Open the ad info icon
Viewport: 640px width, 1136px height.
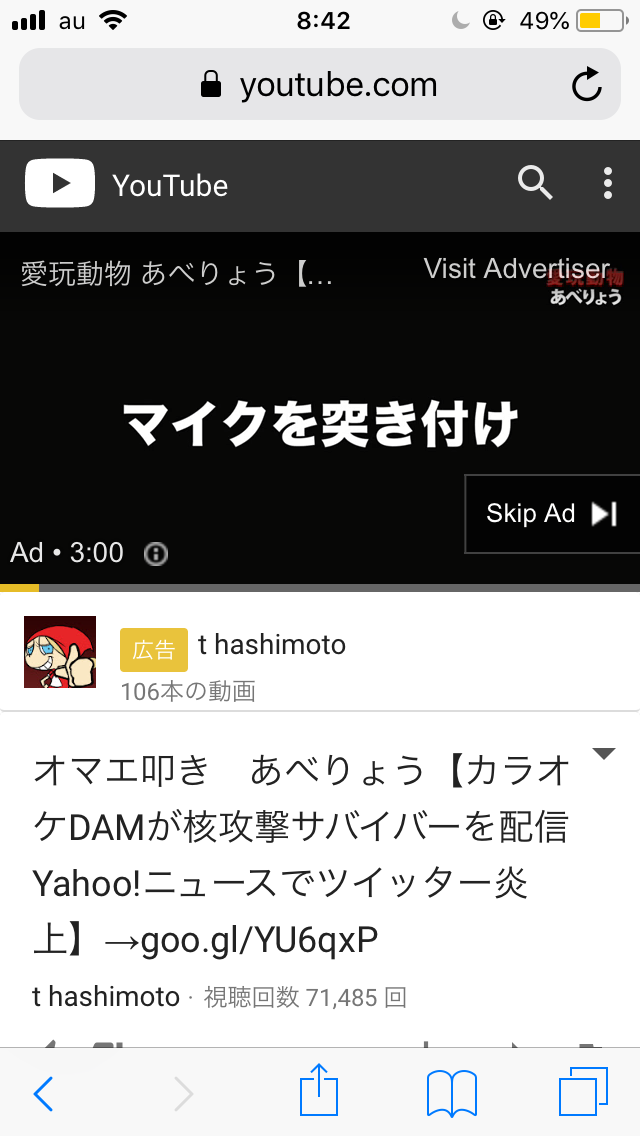click(155, 553)
